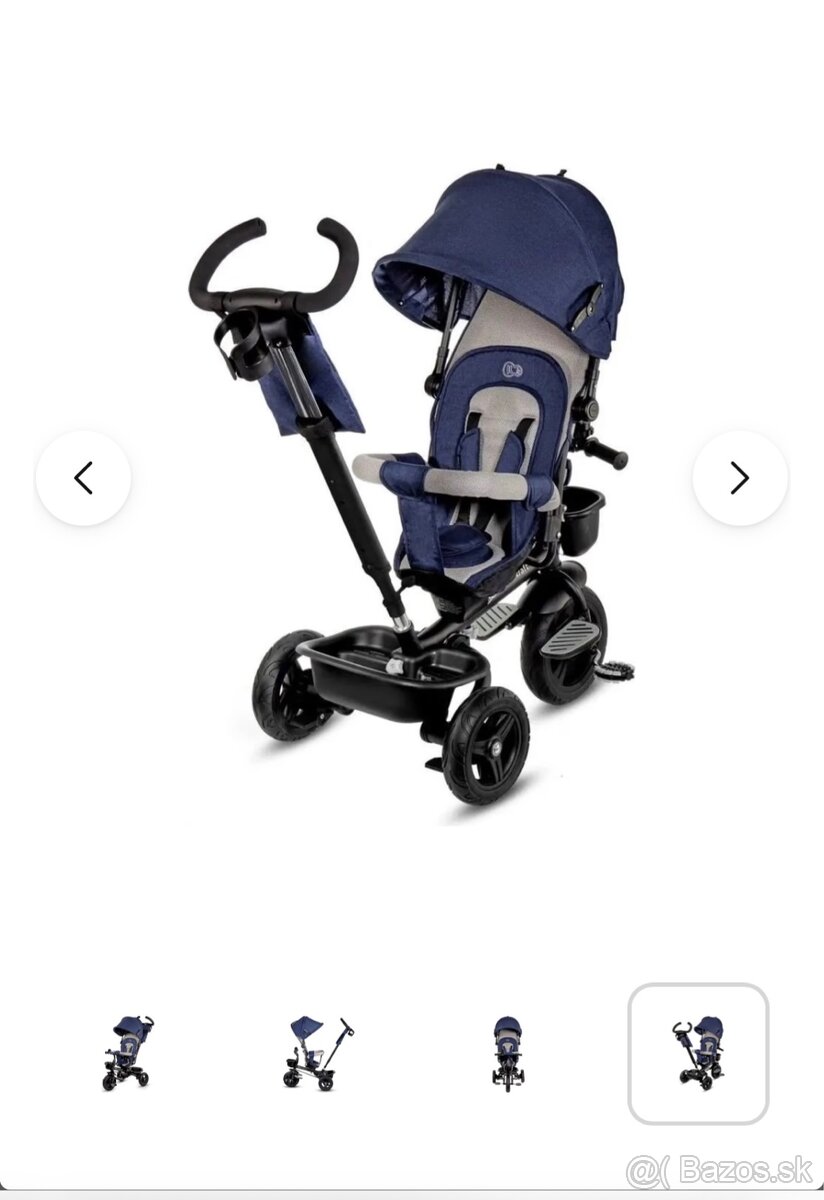Viewport: 824px width, 1200px height.
Task: Open the thumbnail with the tilted push handle
Action: point(318,1053)
